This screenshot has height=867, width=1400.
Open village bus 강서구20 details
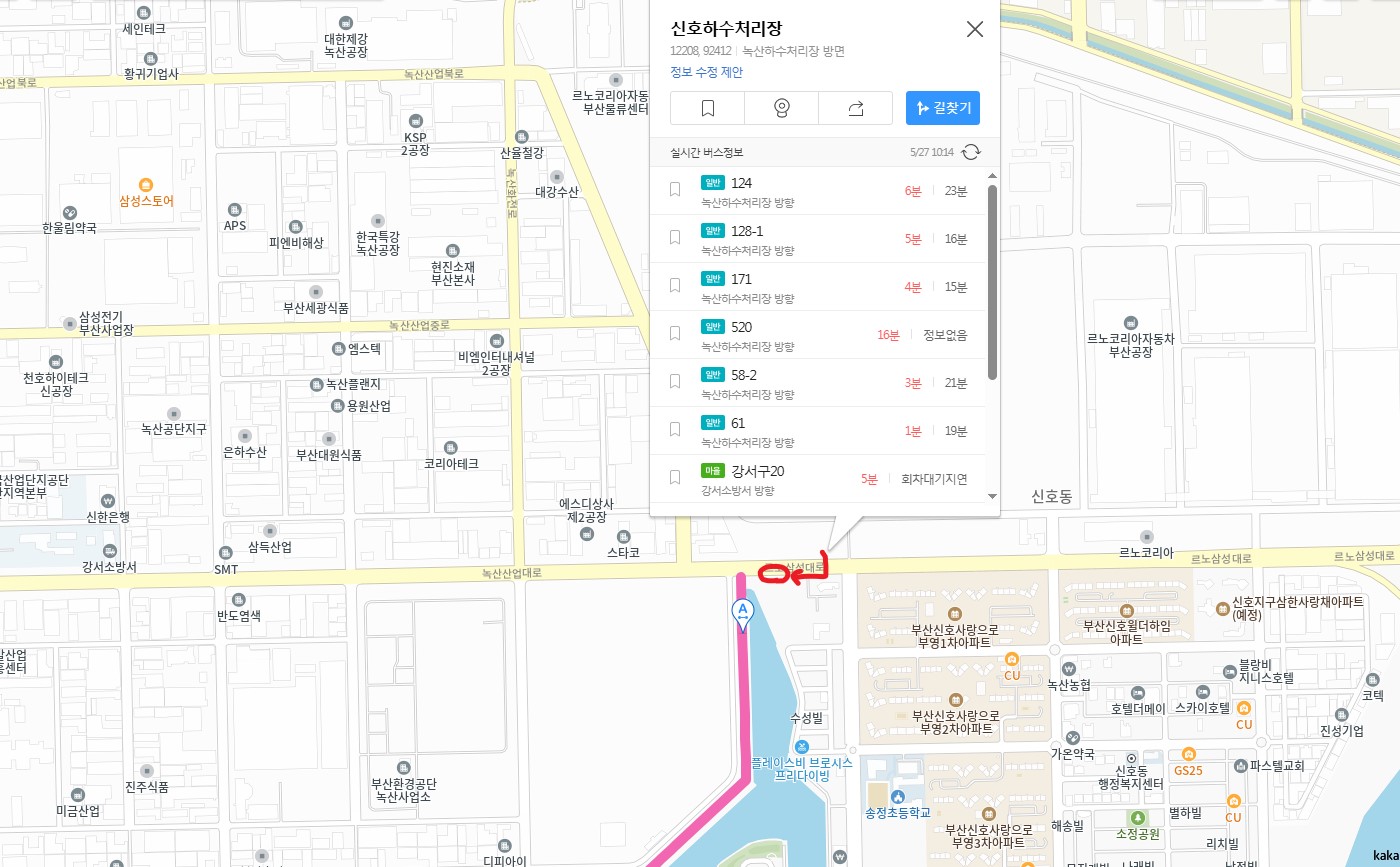tap(757, 471)
